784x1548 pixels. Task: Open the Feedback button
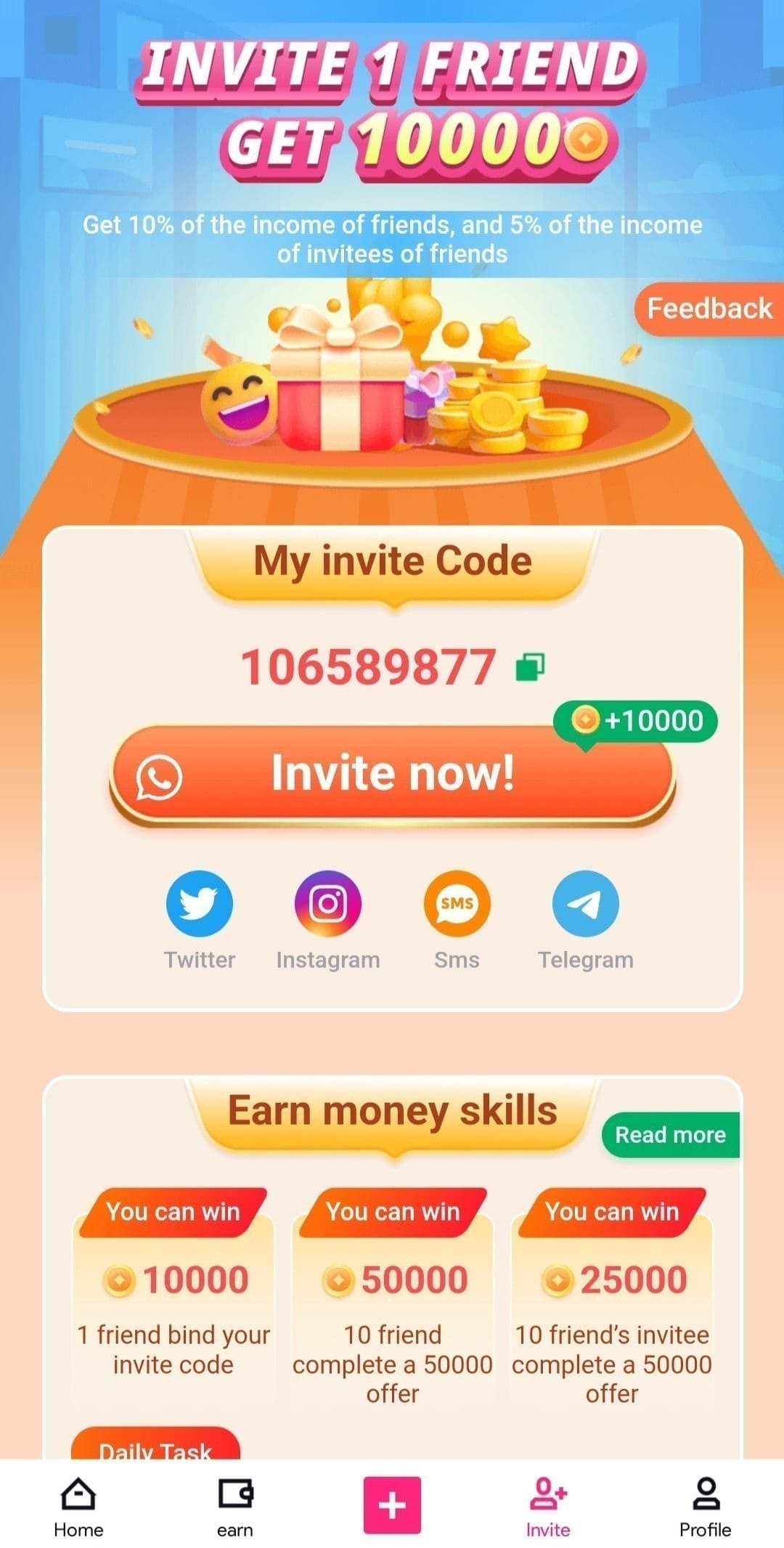point(709,309)
